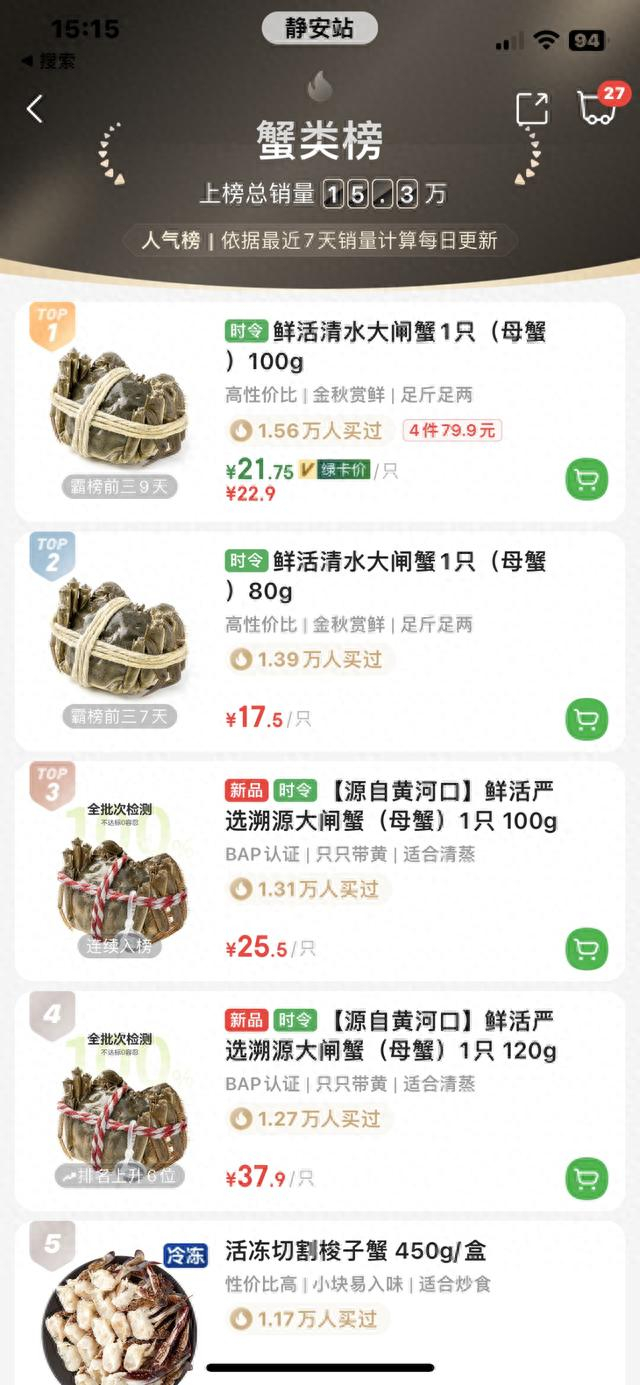Add the 黄河口 crab 120g to cart

click(x=586, y=1178)
